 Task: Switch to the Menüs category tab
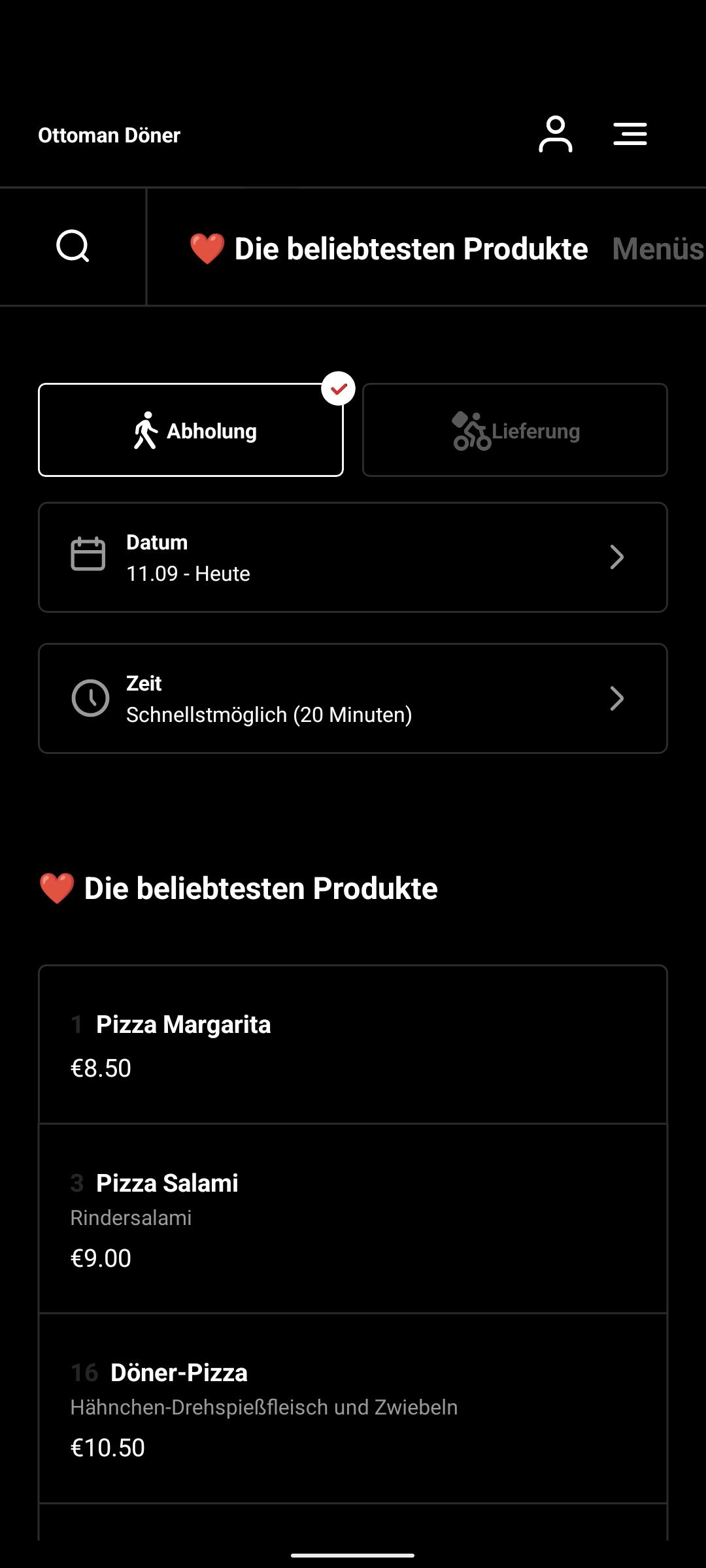(658, 249)
